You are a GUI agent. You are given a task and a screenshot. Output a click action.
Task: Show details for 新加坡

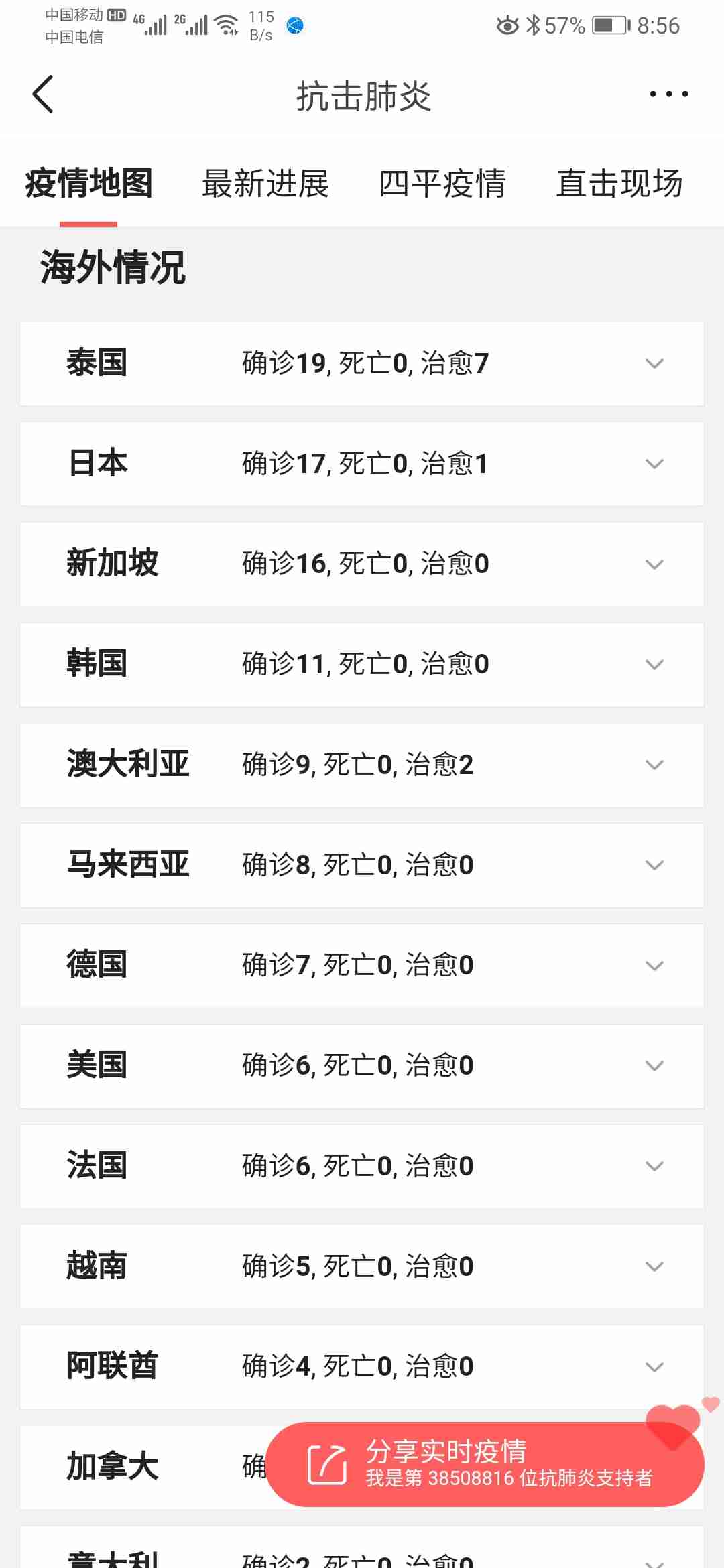pos(654,564)
